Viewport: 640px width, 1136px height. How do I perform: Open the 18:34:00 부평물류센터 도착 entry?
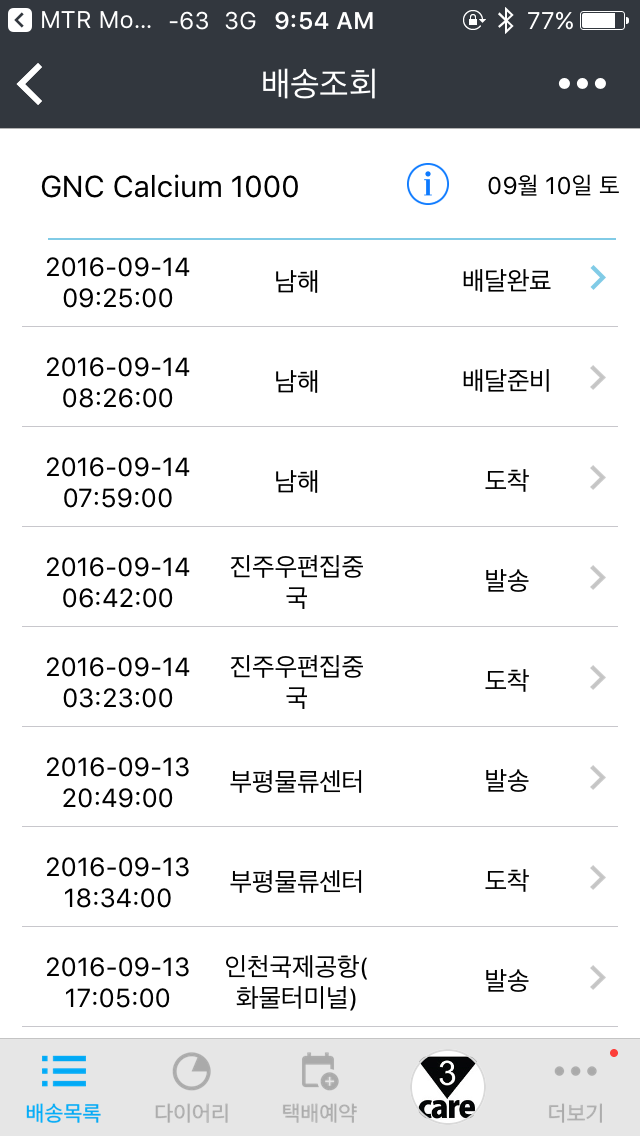320,880
